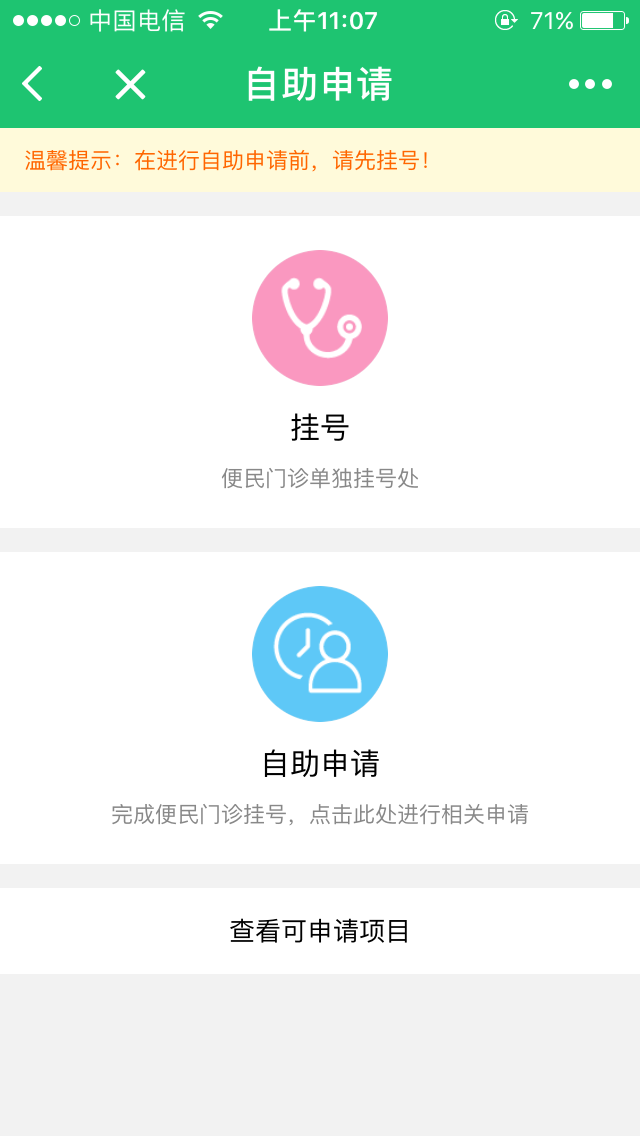Close the 自助申请 page
This screenshot has height=1136, width=640.
coord(130,84)
